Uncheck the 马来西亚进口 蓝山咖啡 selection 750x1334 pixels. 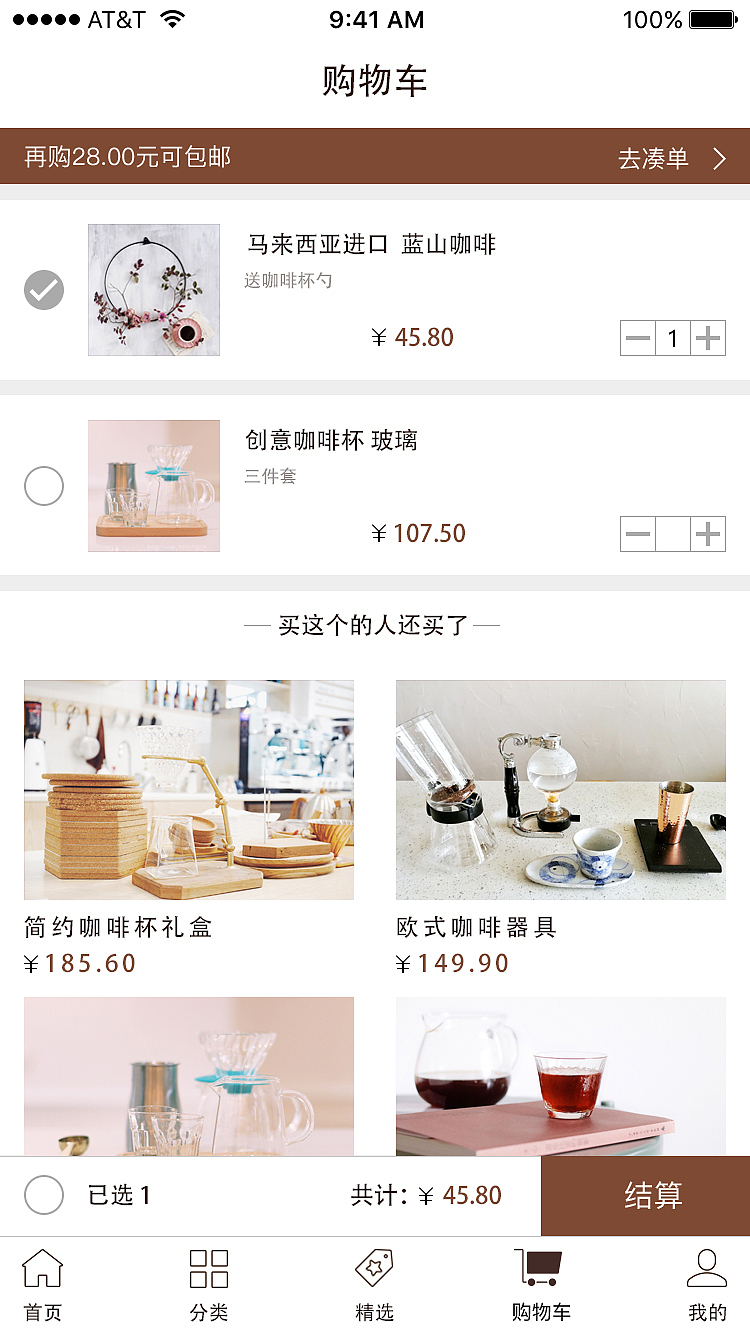[x=43, y=290]
